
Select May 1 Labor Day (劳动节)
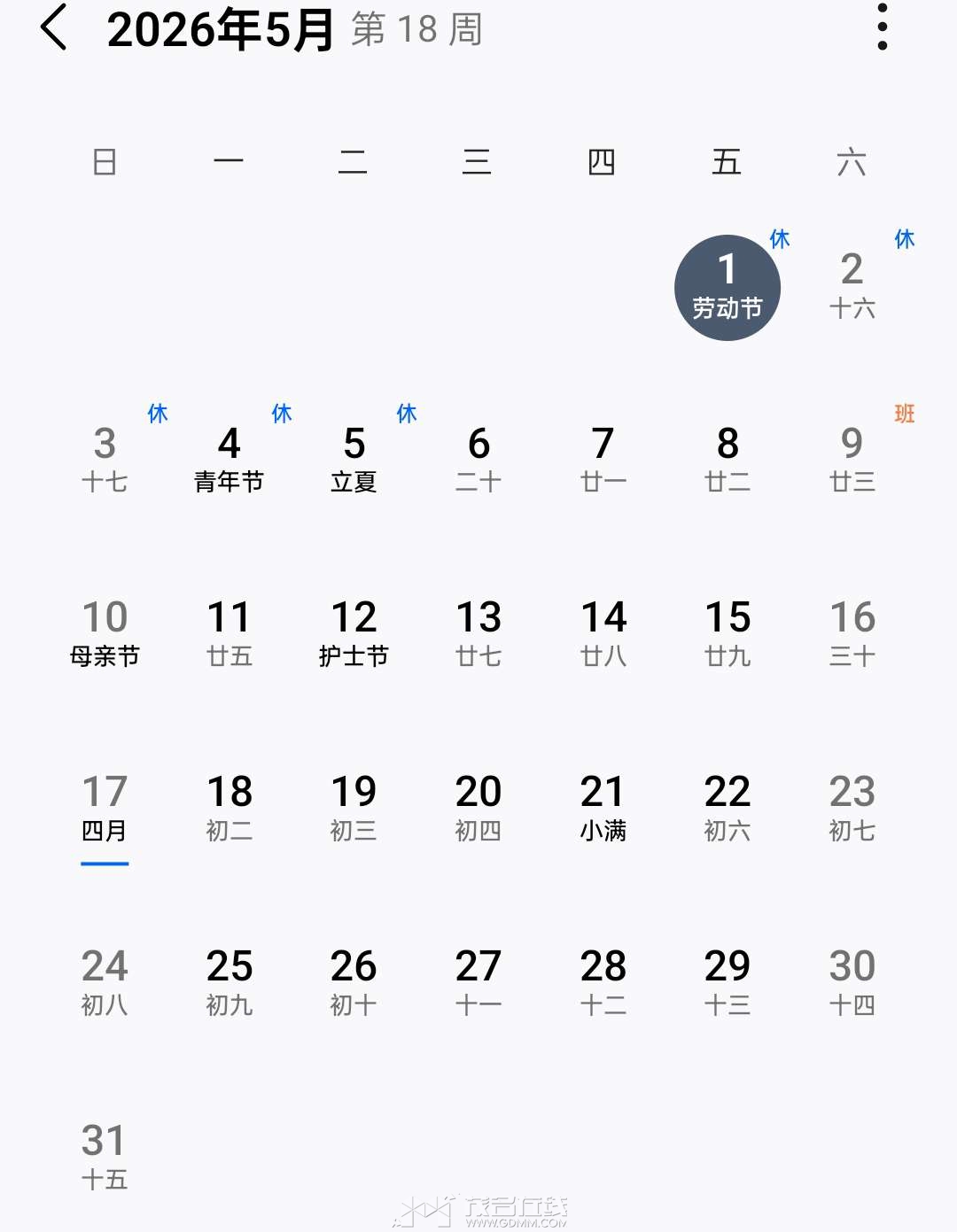727,287
